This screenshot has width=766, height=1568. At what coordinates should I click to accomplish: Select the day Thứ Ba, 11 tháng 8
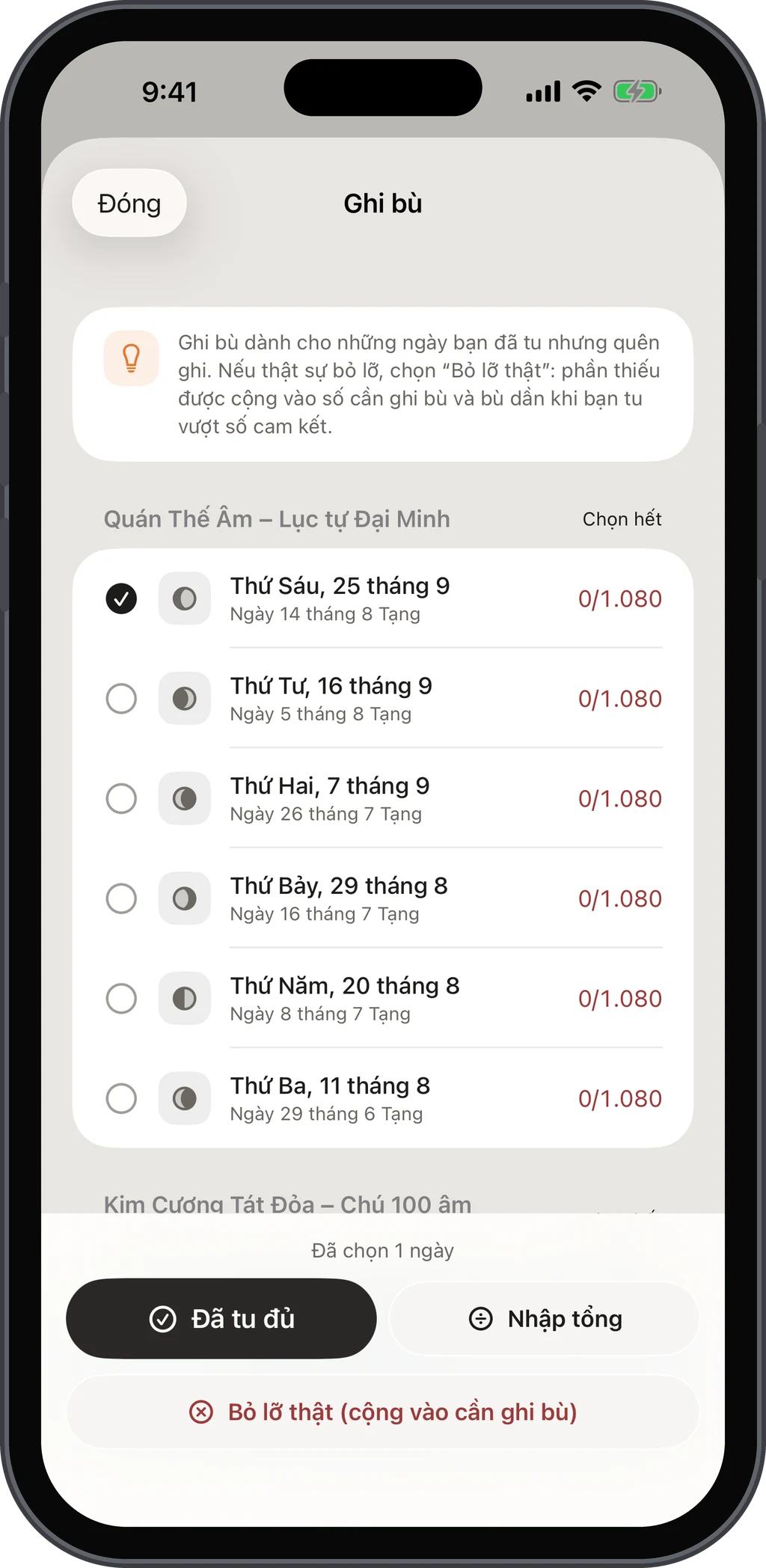(121, 1099)
